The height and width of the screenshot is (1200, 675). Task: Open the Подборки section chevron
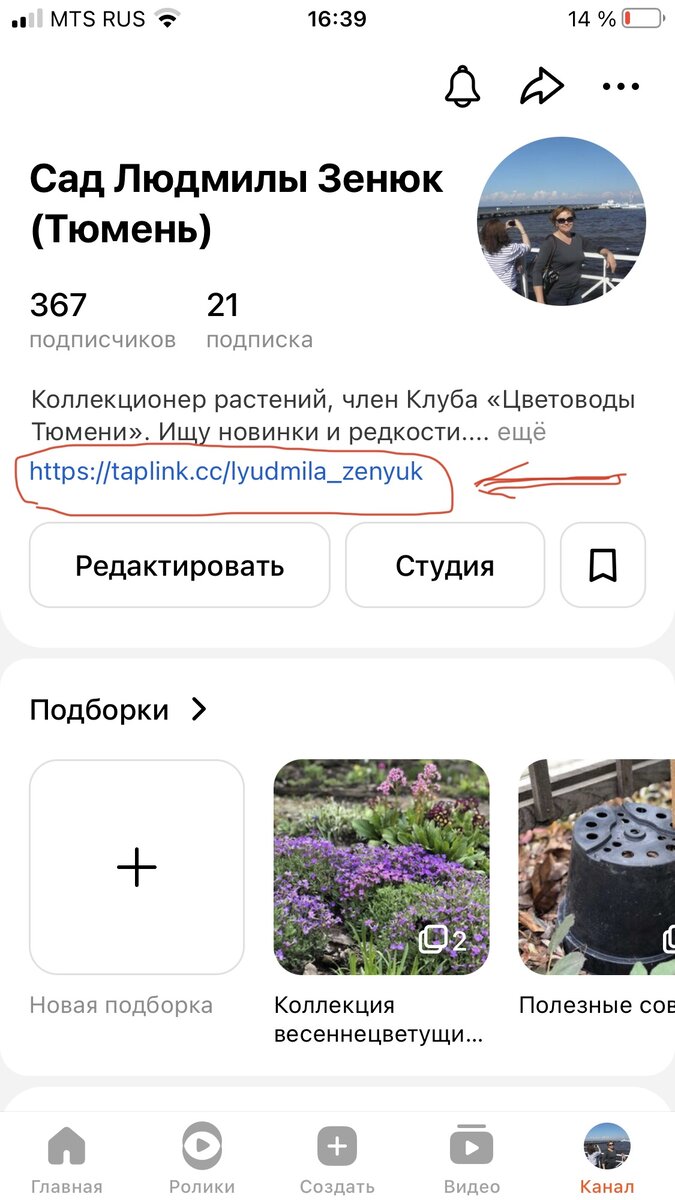(x=200, y=710)
